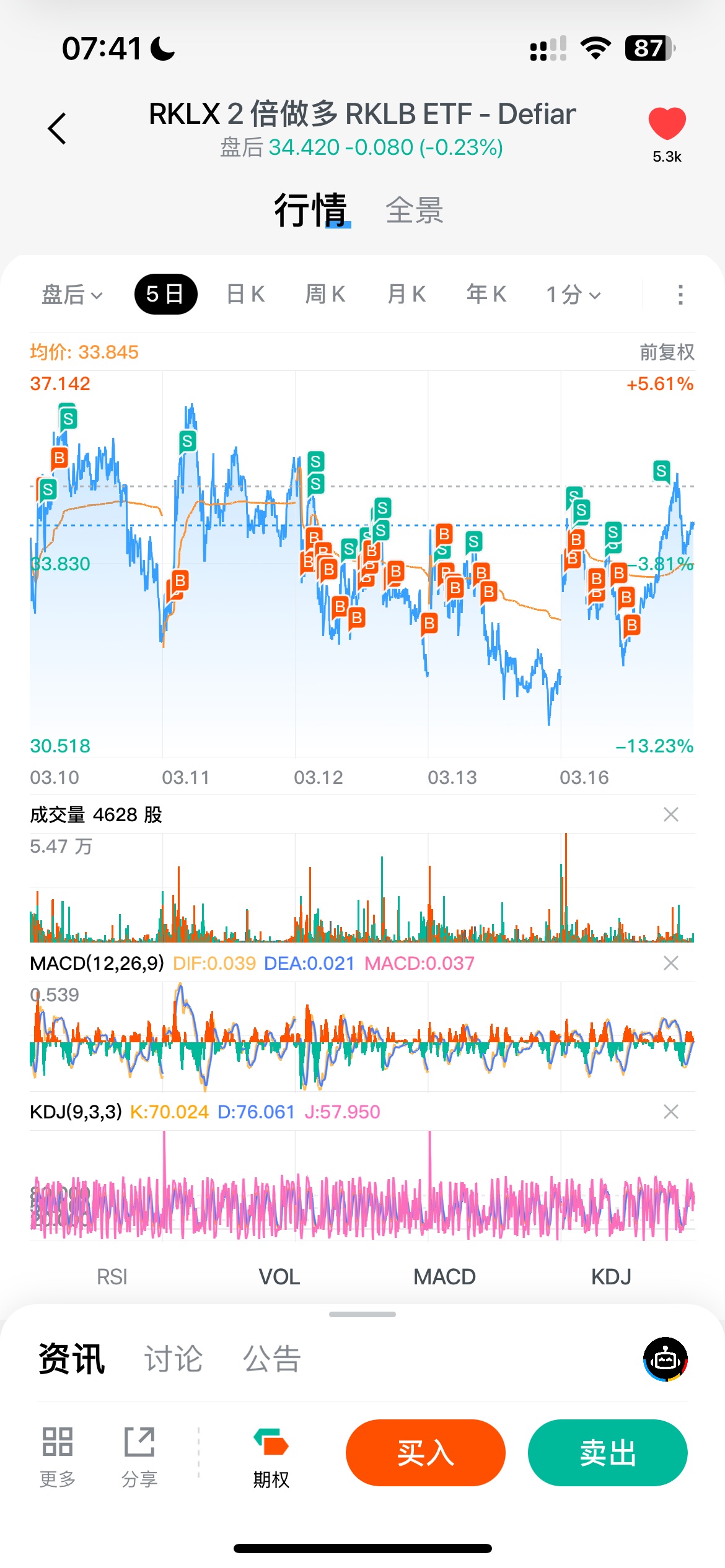
Task: Switch to the 全景 tab
Action: pyautogui.click(x=414, y=211)
